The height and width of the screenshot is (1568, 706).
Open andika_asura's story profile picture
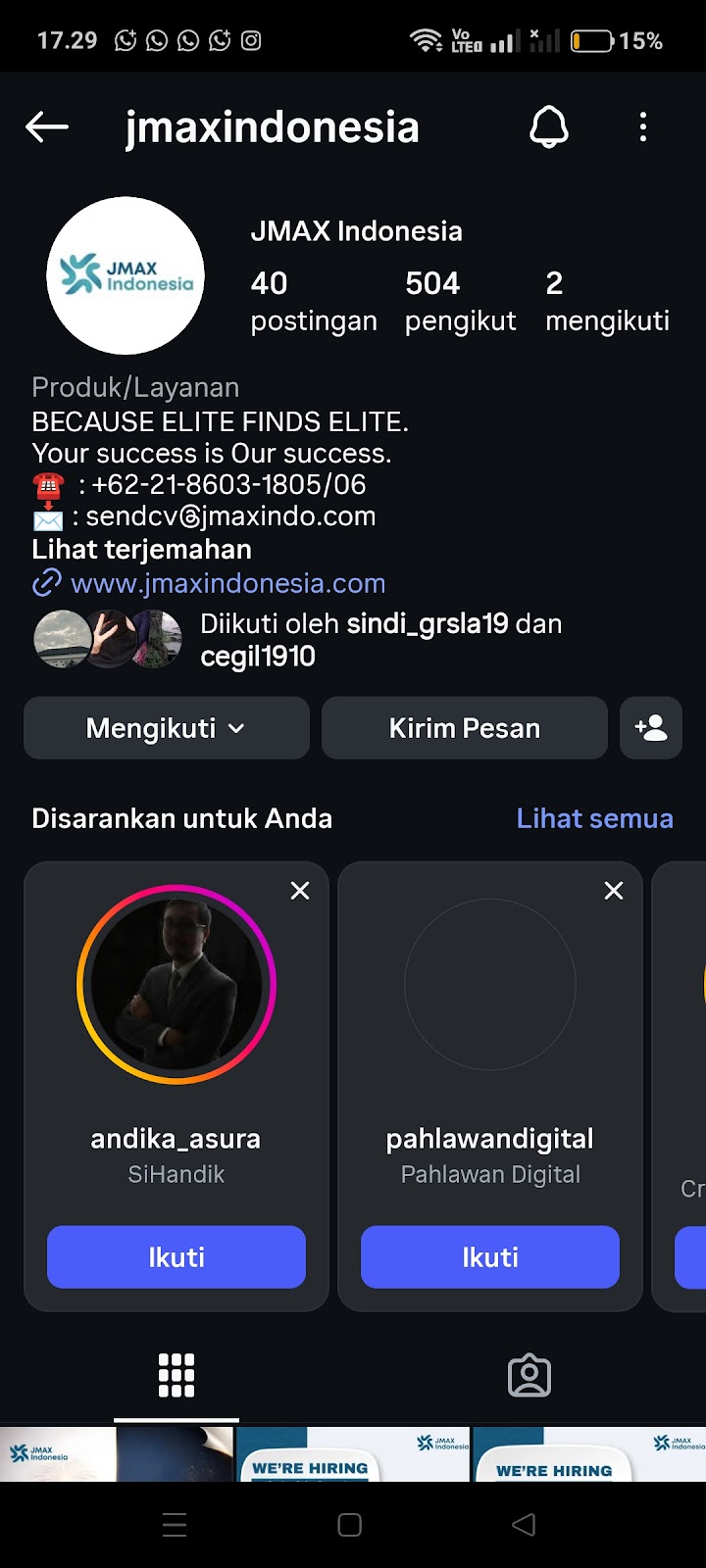(176, 985)
